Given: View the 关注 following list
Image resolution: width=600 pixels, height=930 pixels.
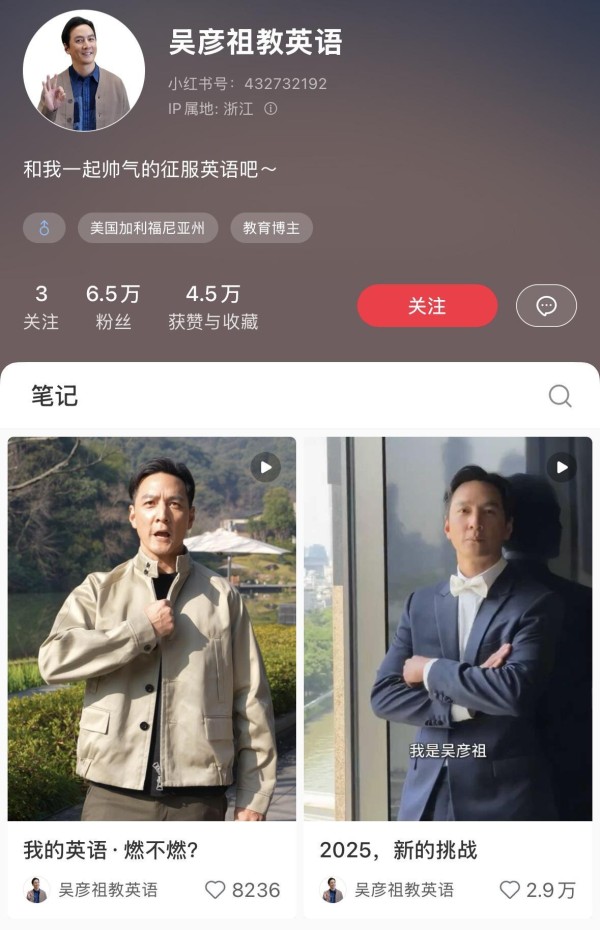Looking at the screenshot, I should coord(41,307).
